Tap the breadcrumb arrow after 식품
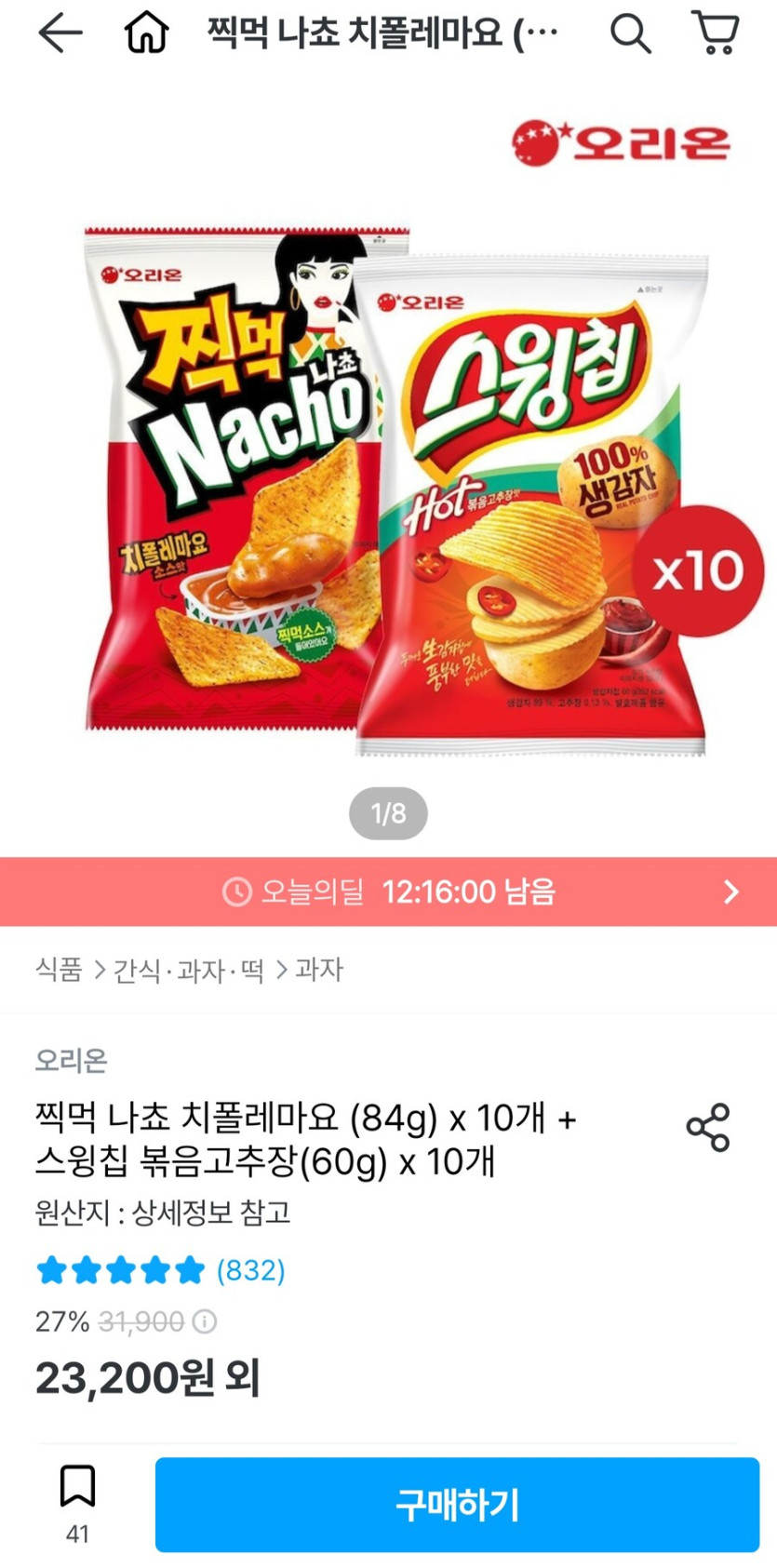 coord(102,968)
